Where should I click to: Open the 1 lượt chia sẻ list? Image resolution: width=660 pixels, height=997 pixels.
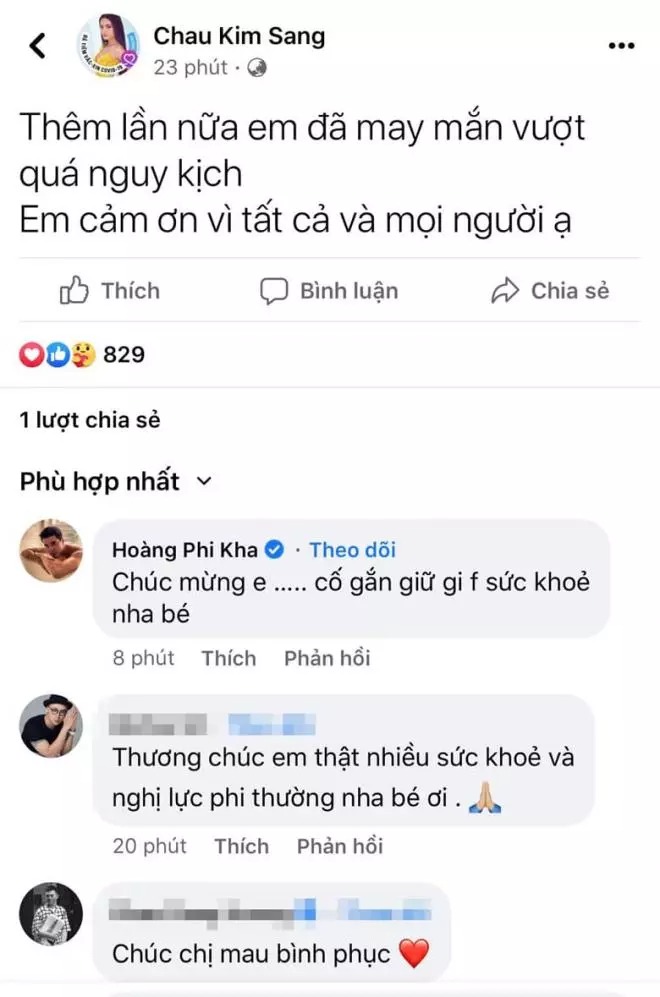point(90,420)
